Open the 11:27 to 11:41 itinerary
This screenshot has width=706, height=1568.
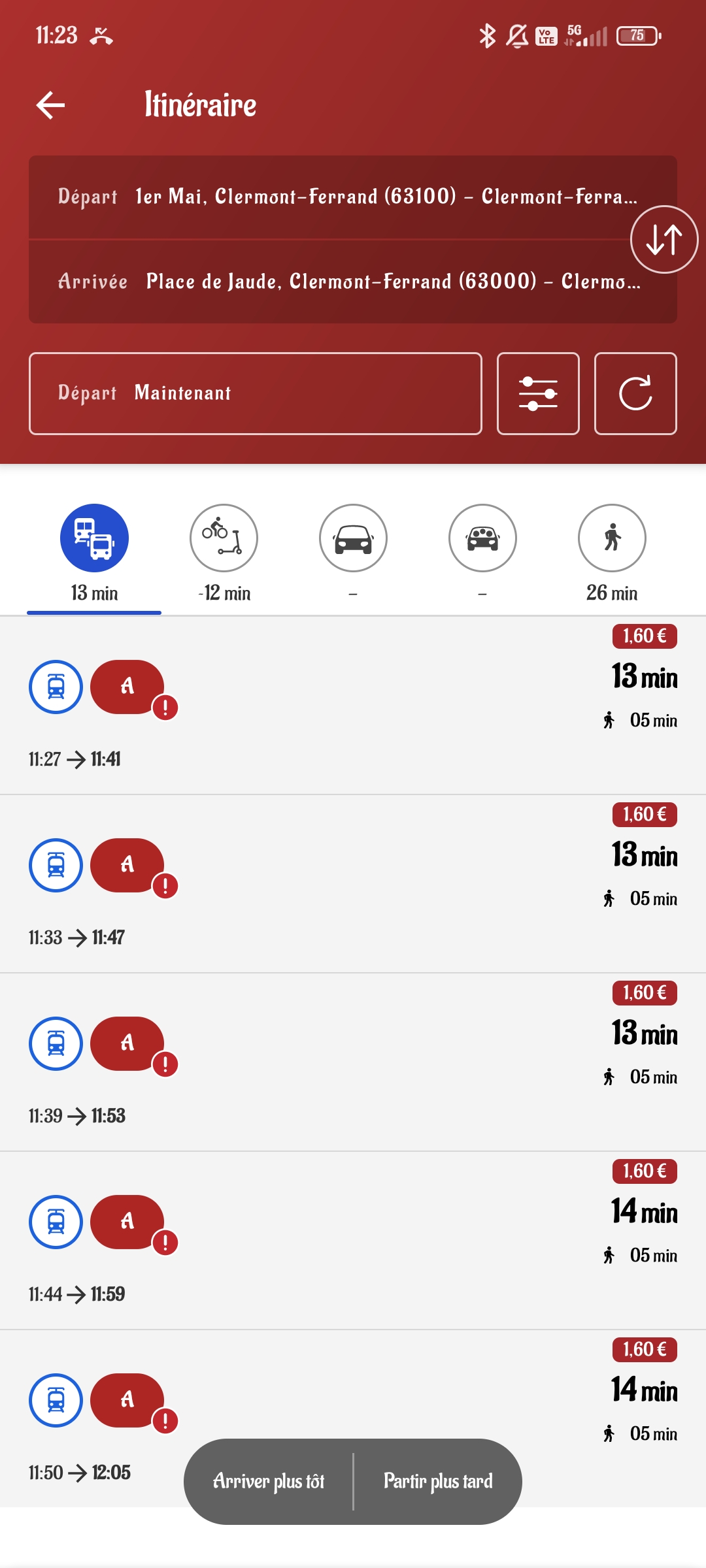(x=353, y=706)
